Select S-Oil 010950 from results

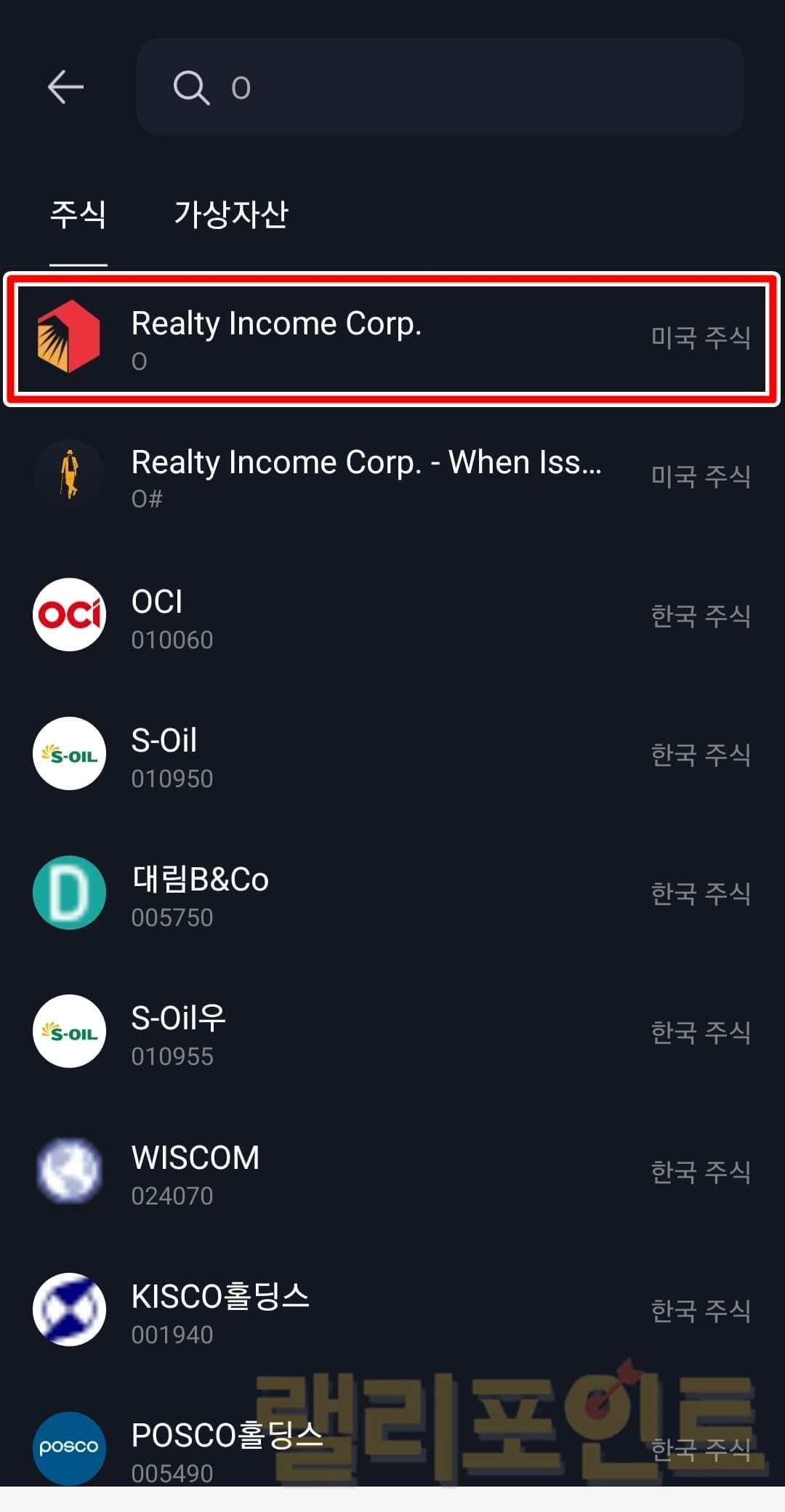(392, 755)
